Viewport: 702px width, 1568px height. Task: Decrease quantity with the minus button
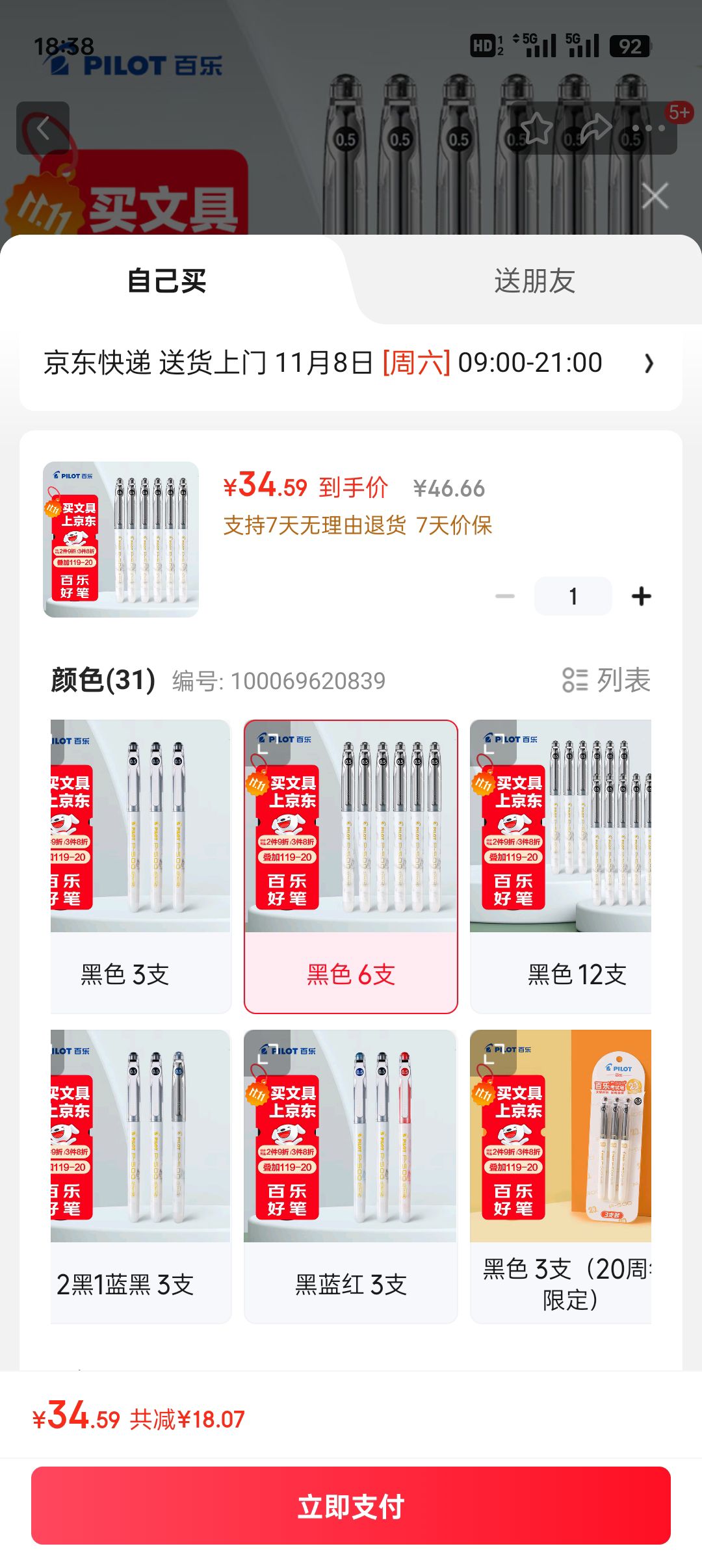505,596
